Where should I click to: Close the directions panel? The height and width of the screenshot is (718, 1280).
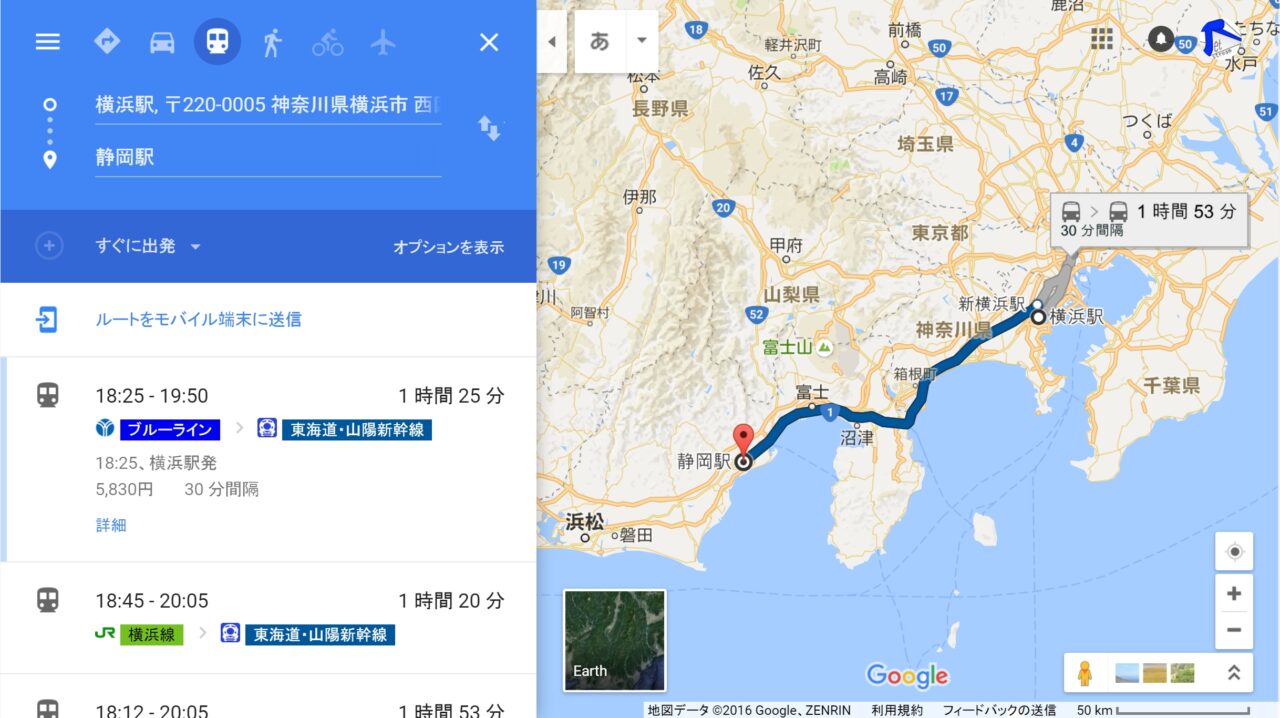tap(488, 42)
